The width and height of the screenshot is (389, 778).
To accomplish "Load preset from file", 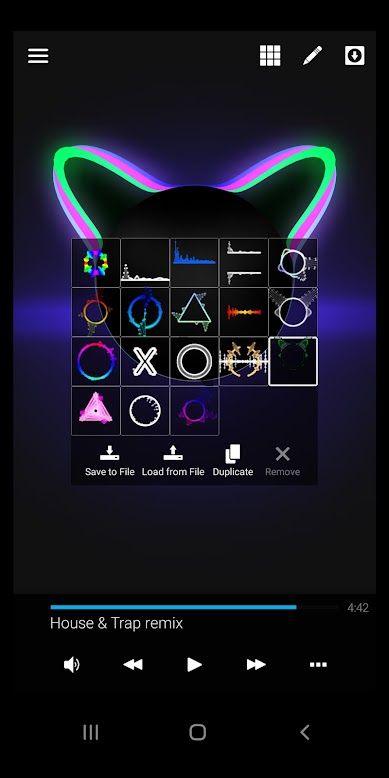I will (x=173, y=461).
